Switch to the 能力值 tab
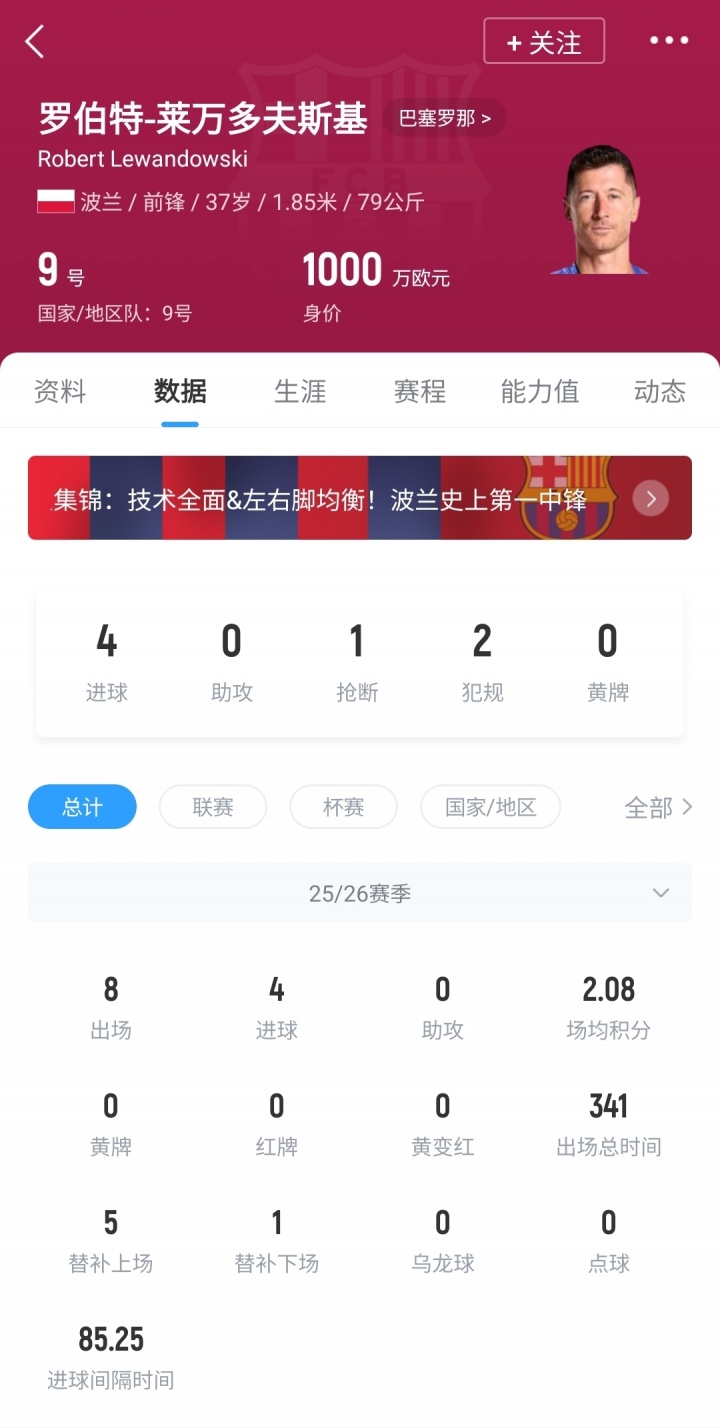The height and width of the screenshot is (1428, 720). (x=540, y=391)
